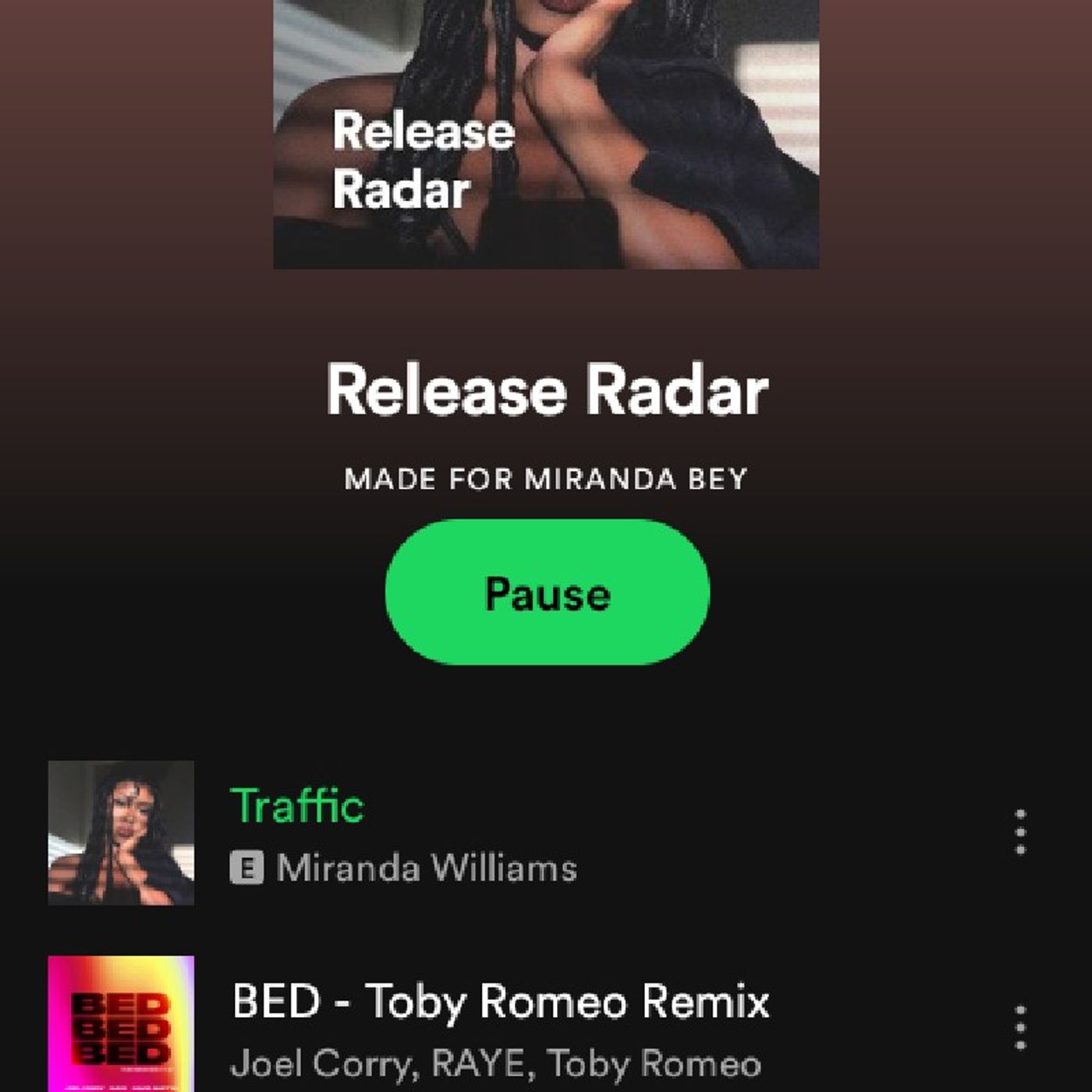Open more options for BED - Toby Romeo Remix
This screenshot has width=1092, height=1092.
(1019, 1027)
